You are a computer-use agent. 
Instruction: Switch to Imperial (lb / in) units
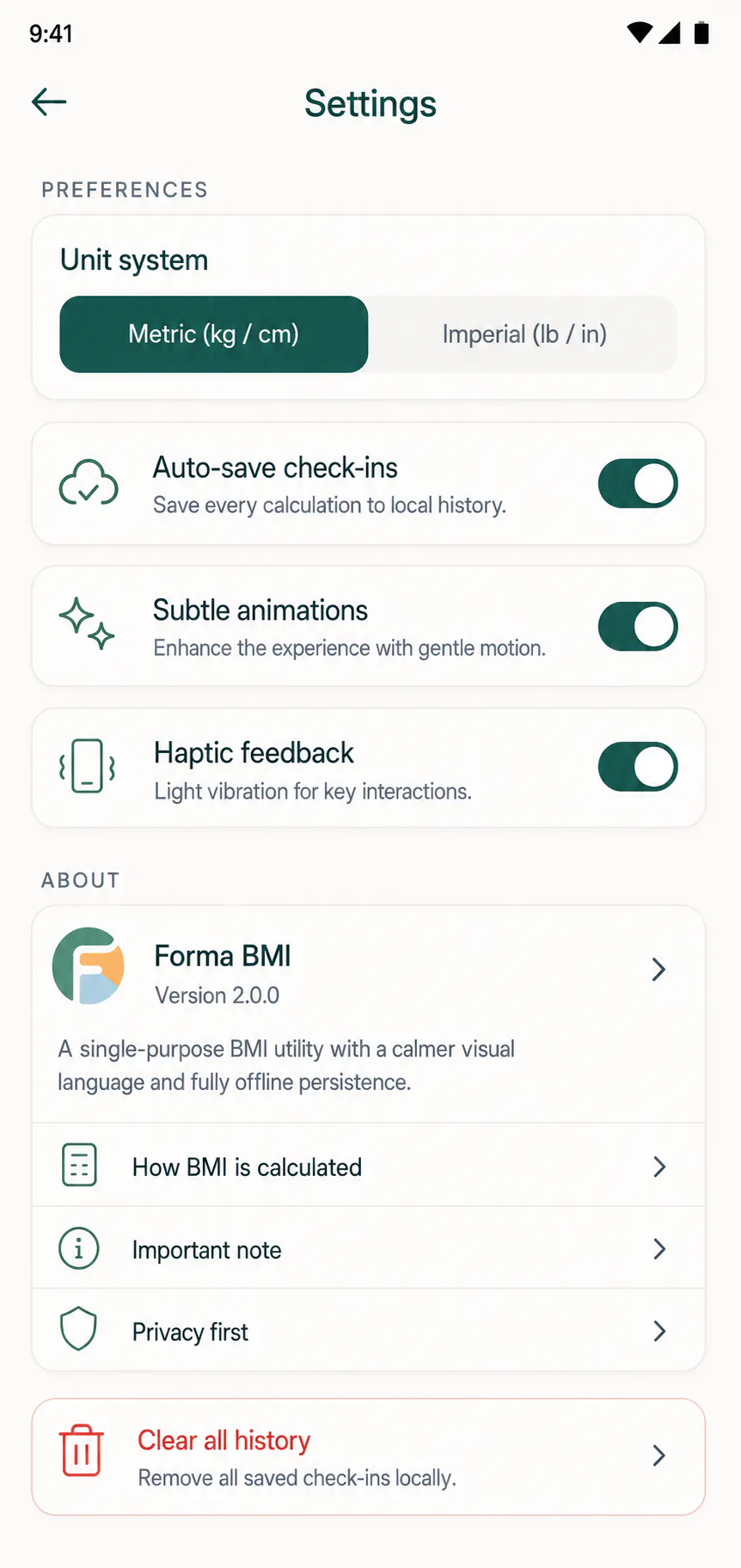tap(524, 334)
